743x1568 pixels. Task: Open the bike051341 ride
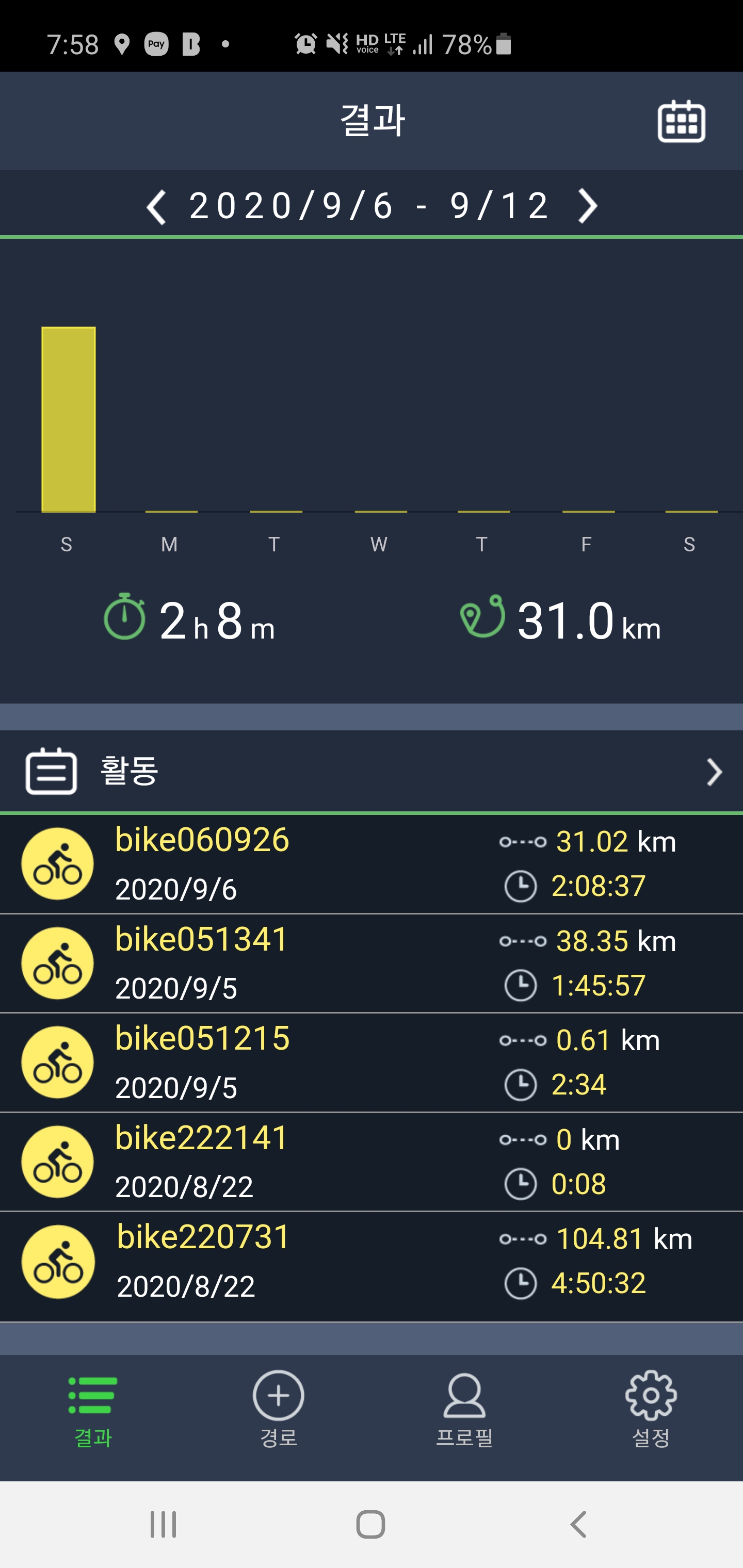[372, 963]
